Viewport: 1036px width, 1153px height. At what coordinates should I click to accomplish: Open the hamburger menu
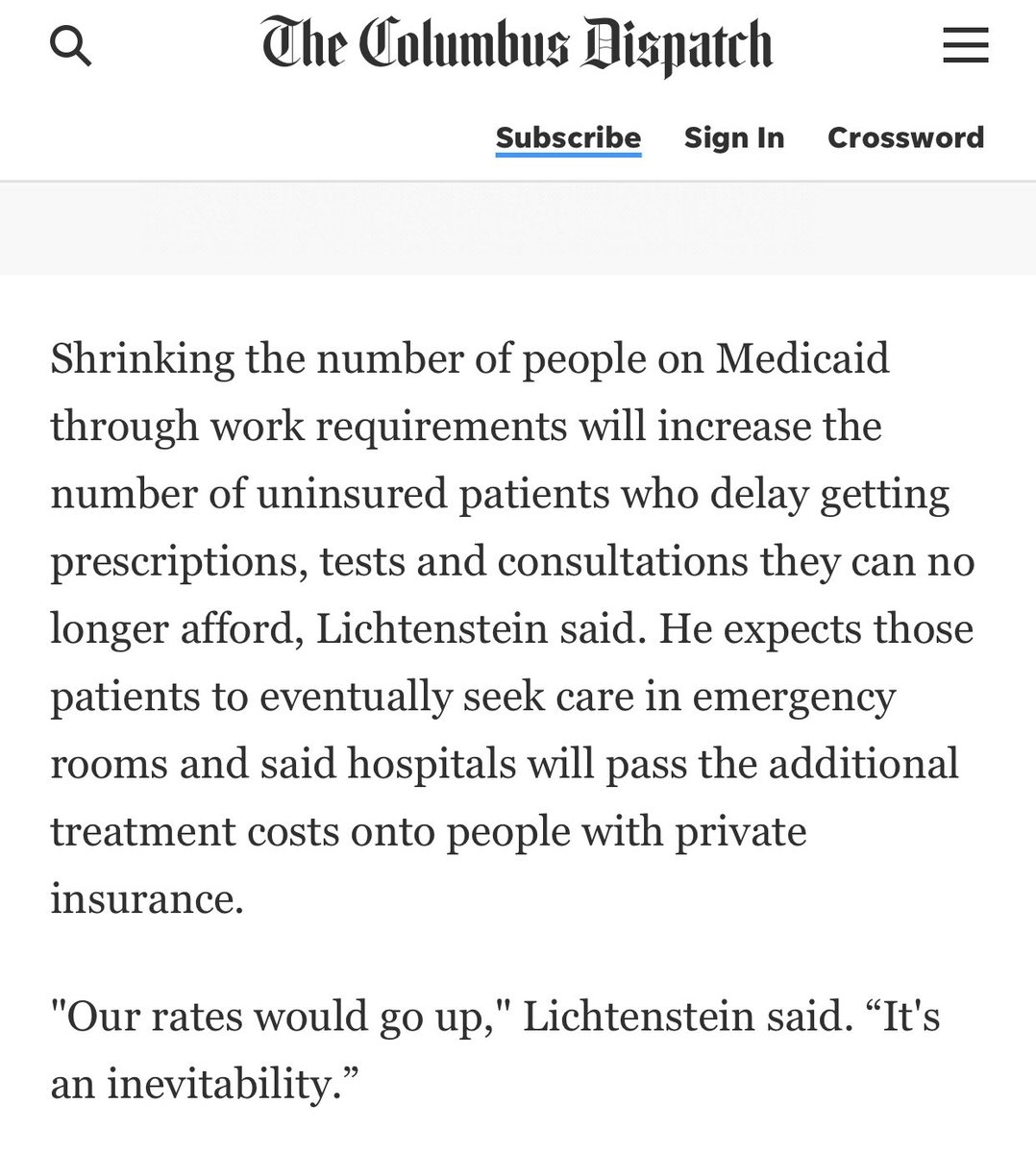coord(965,45)
